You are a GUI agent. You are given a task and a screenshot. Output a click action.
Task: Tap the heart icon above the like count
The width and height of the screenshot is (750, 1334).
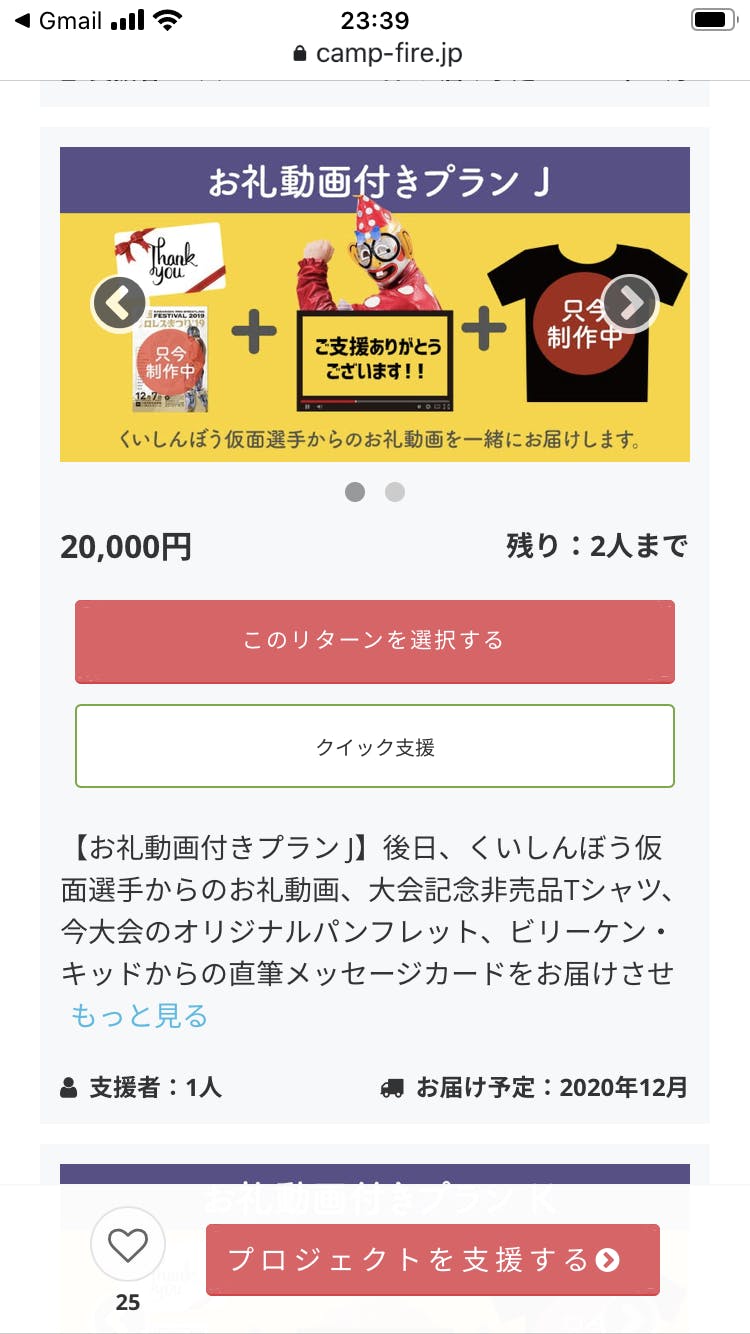point(127,1244)
